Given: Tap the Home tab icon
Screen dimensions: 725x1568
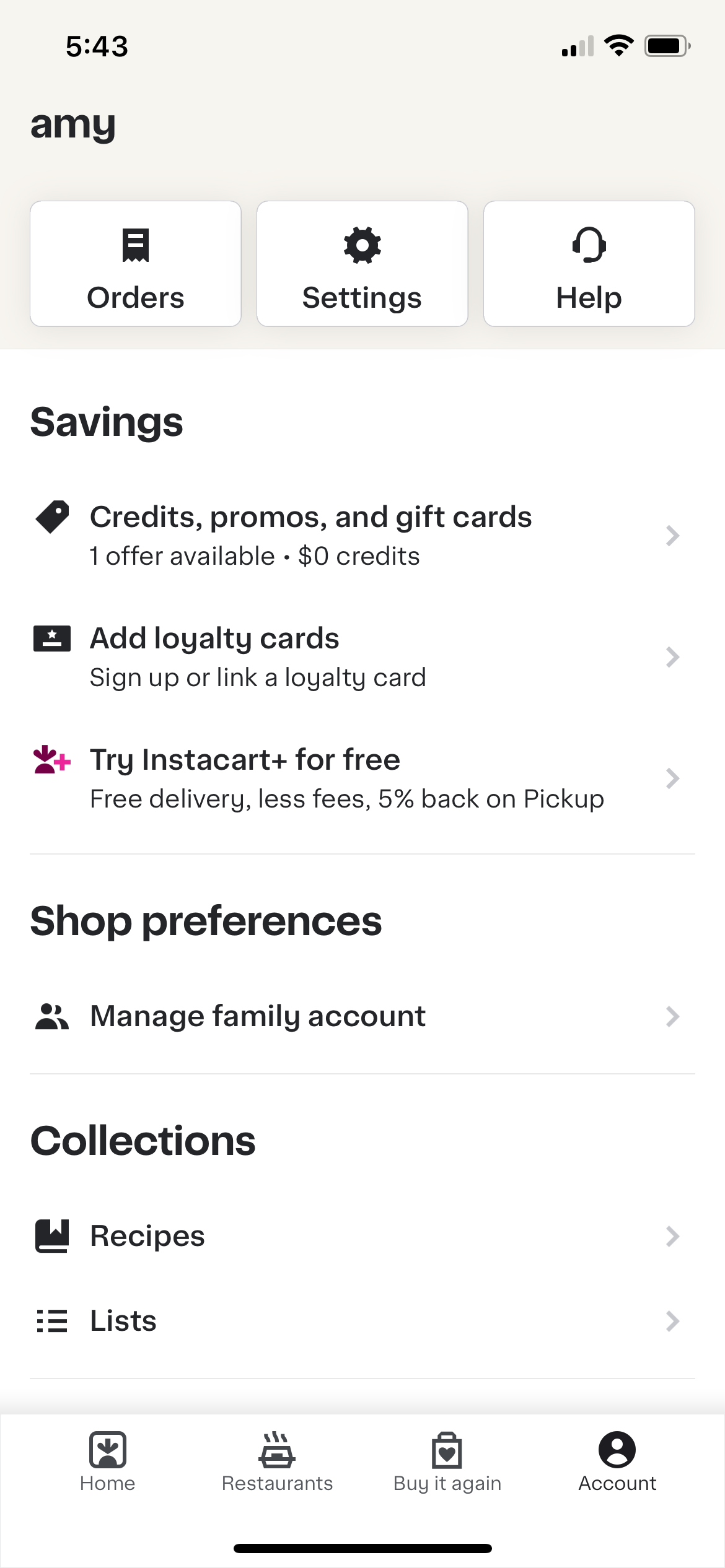Looking at the screenshot, I should tap(107, 1452).
